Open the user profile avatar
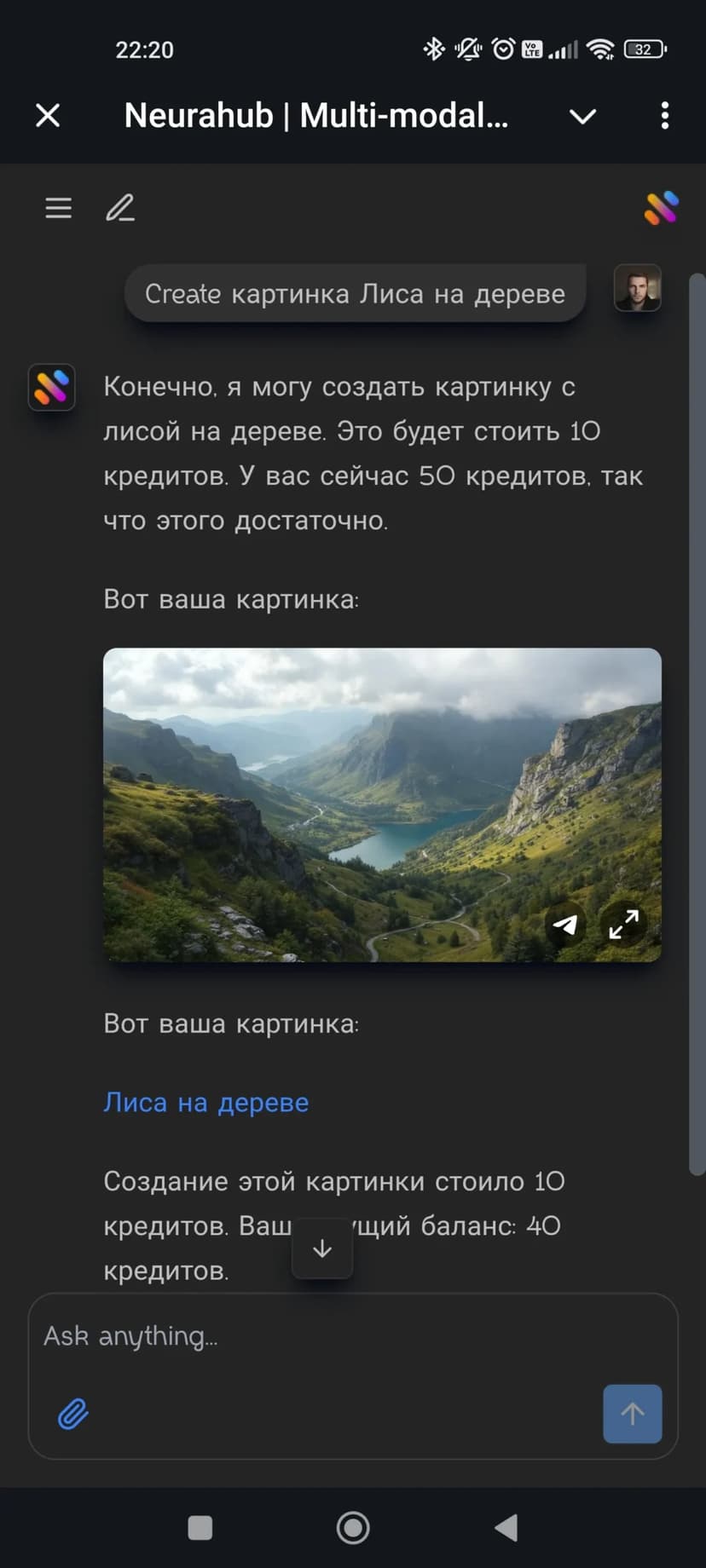 (x=637, y=288)
